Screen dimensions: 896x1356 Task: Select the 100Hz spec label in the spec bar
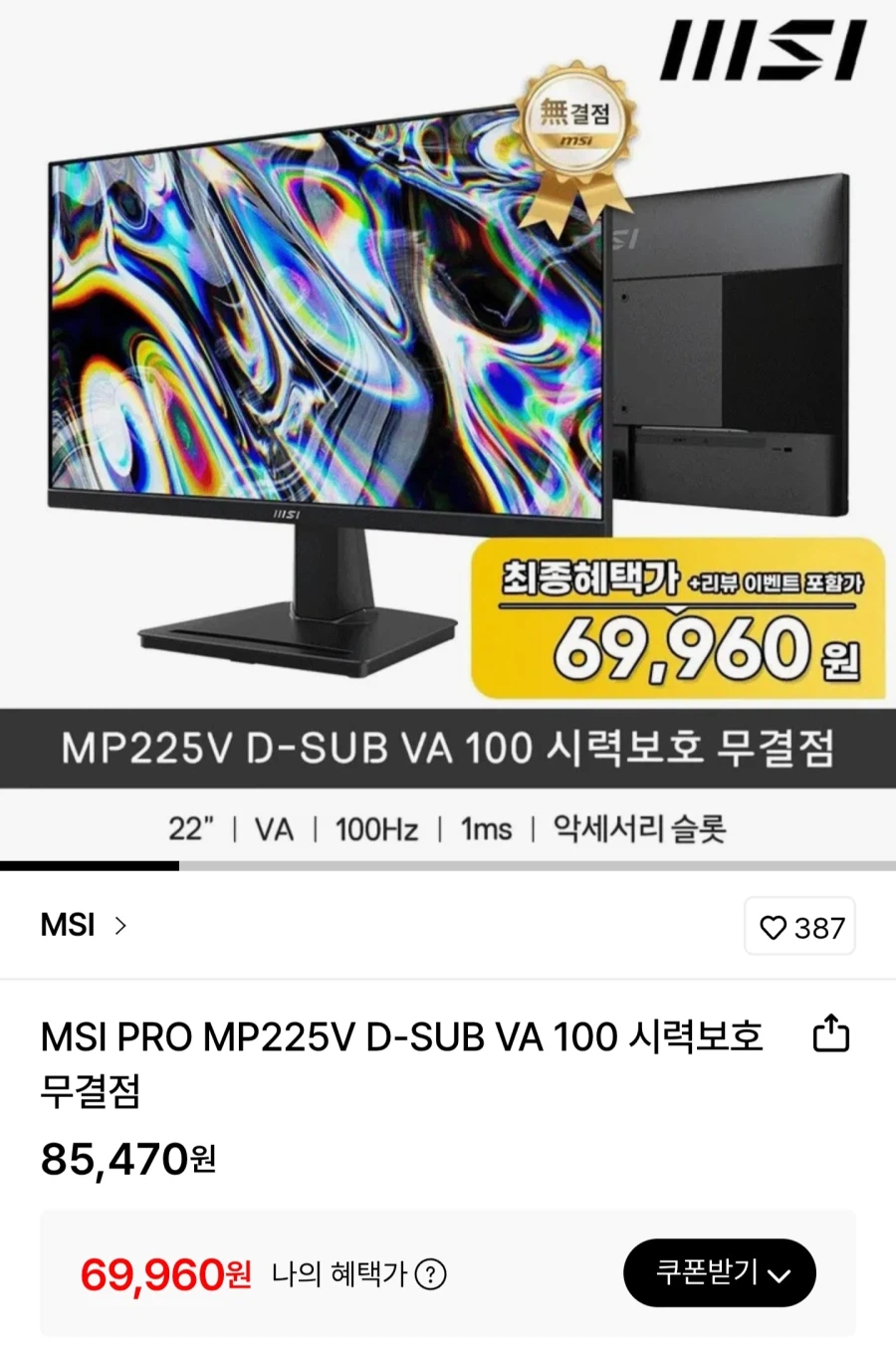click(375, 827)
